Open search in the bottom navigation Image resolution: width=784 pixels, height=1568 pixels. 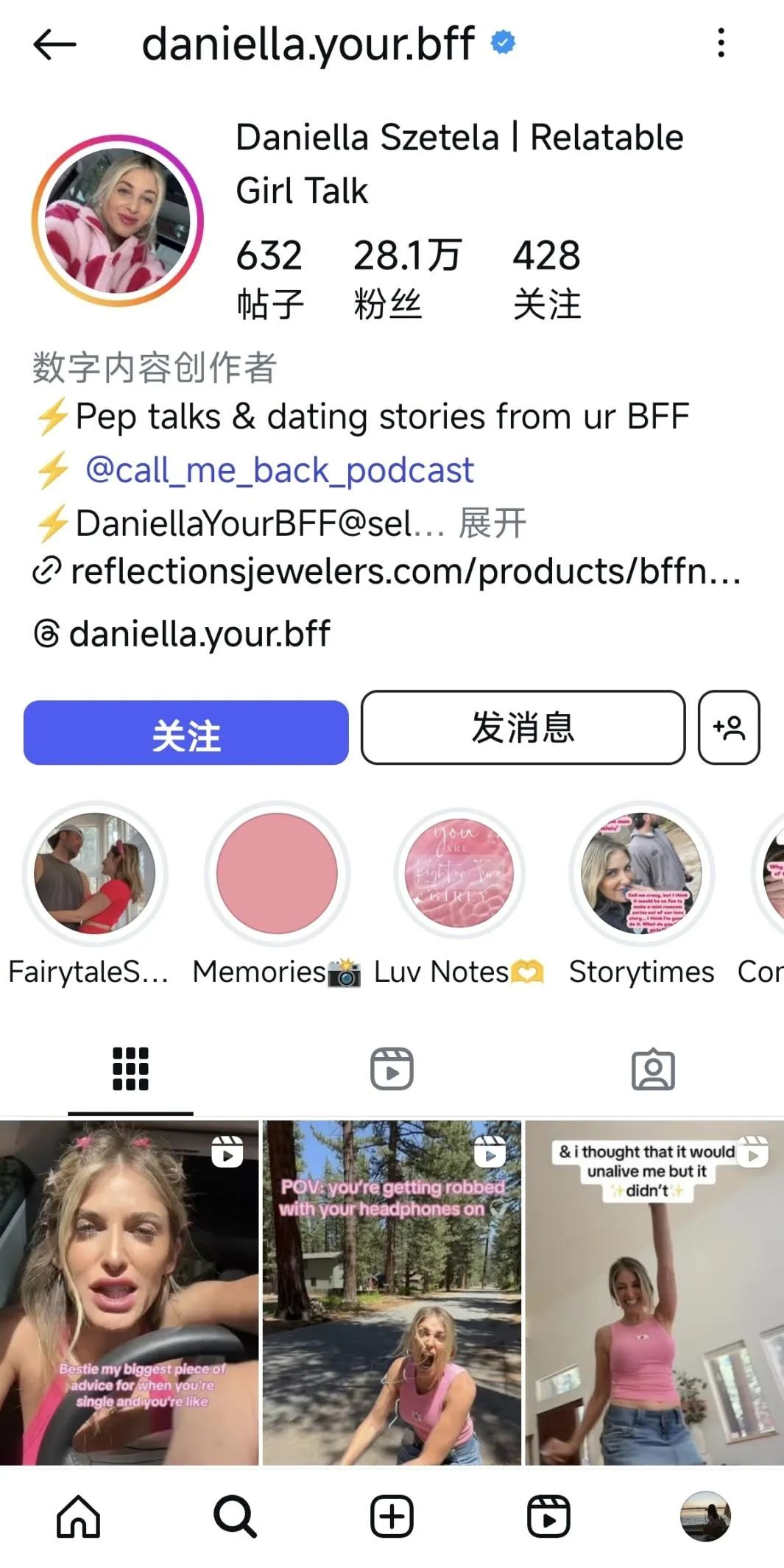tap(235, 1516)
